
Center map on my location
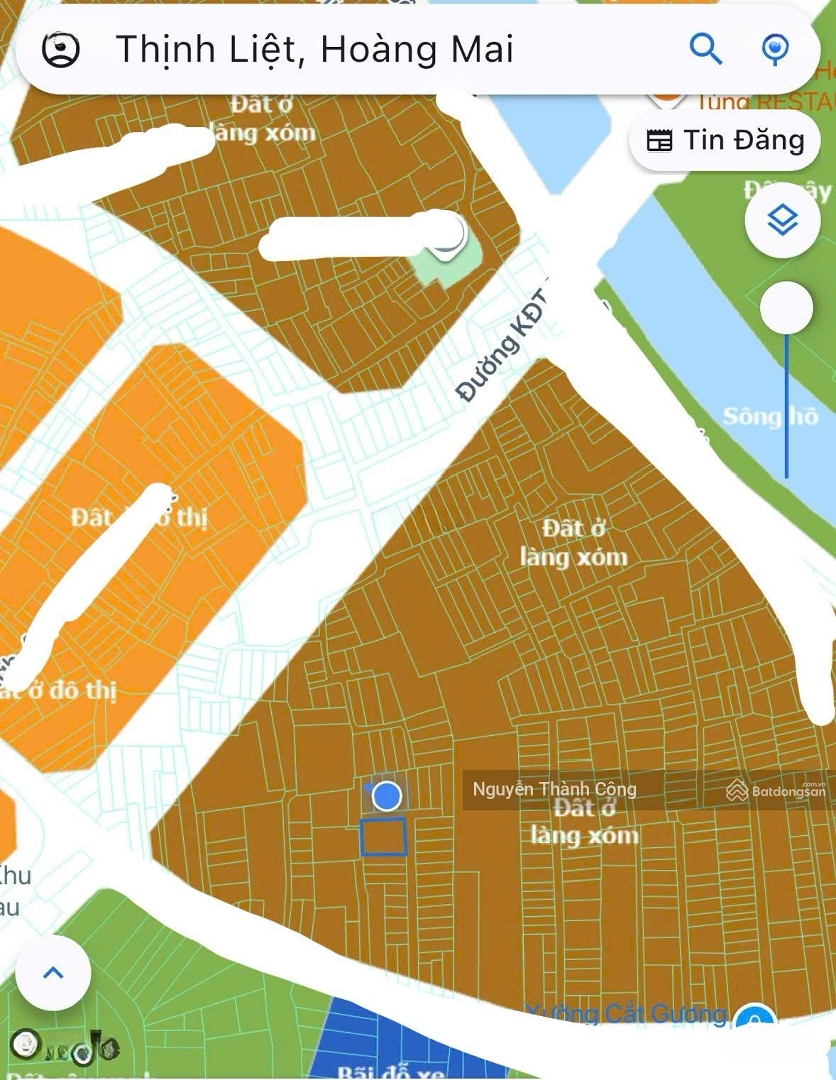tap(775, 48)
